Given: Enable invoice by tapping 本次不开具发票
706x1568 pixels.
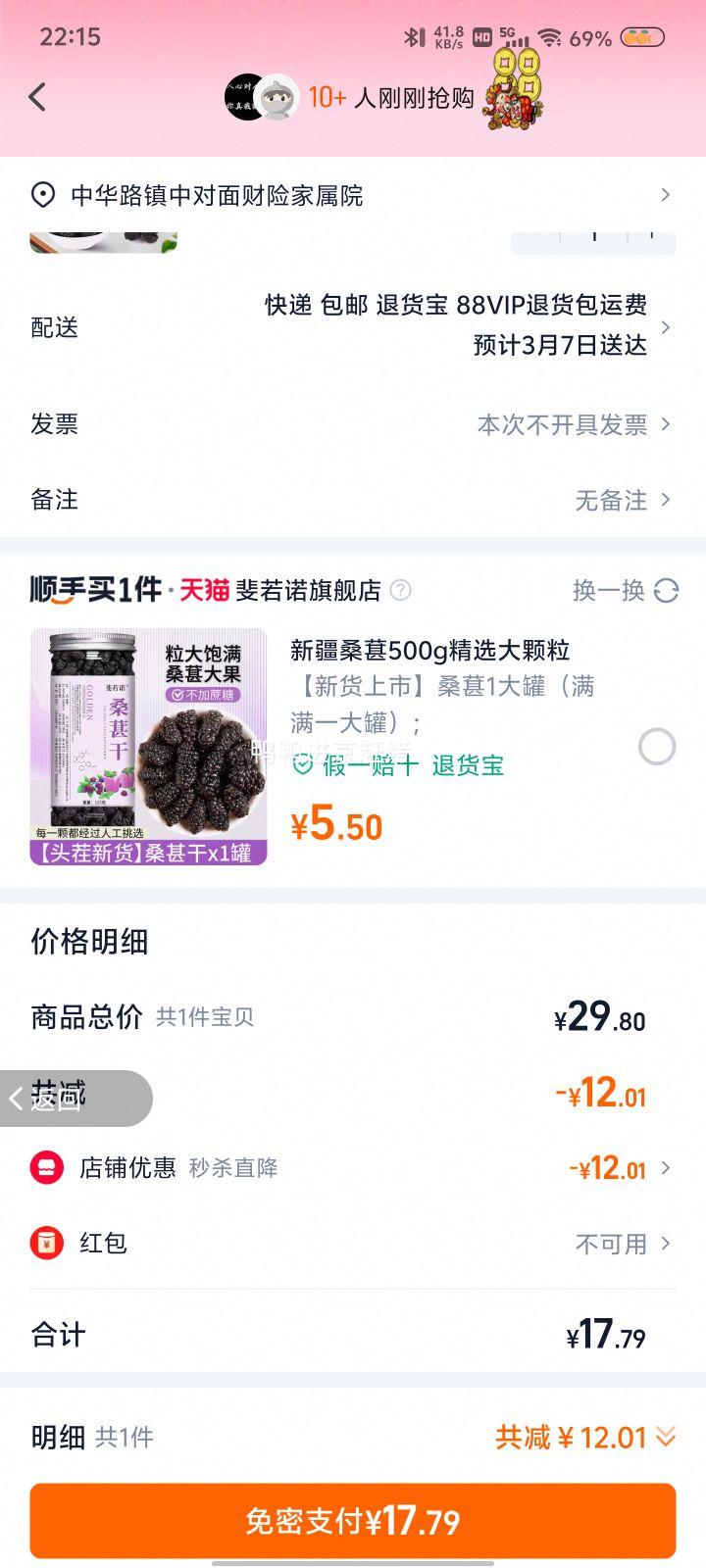Looking at the screenshot, I should pos(562,424).
